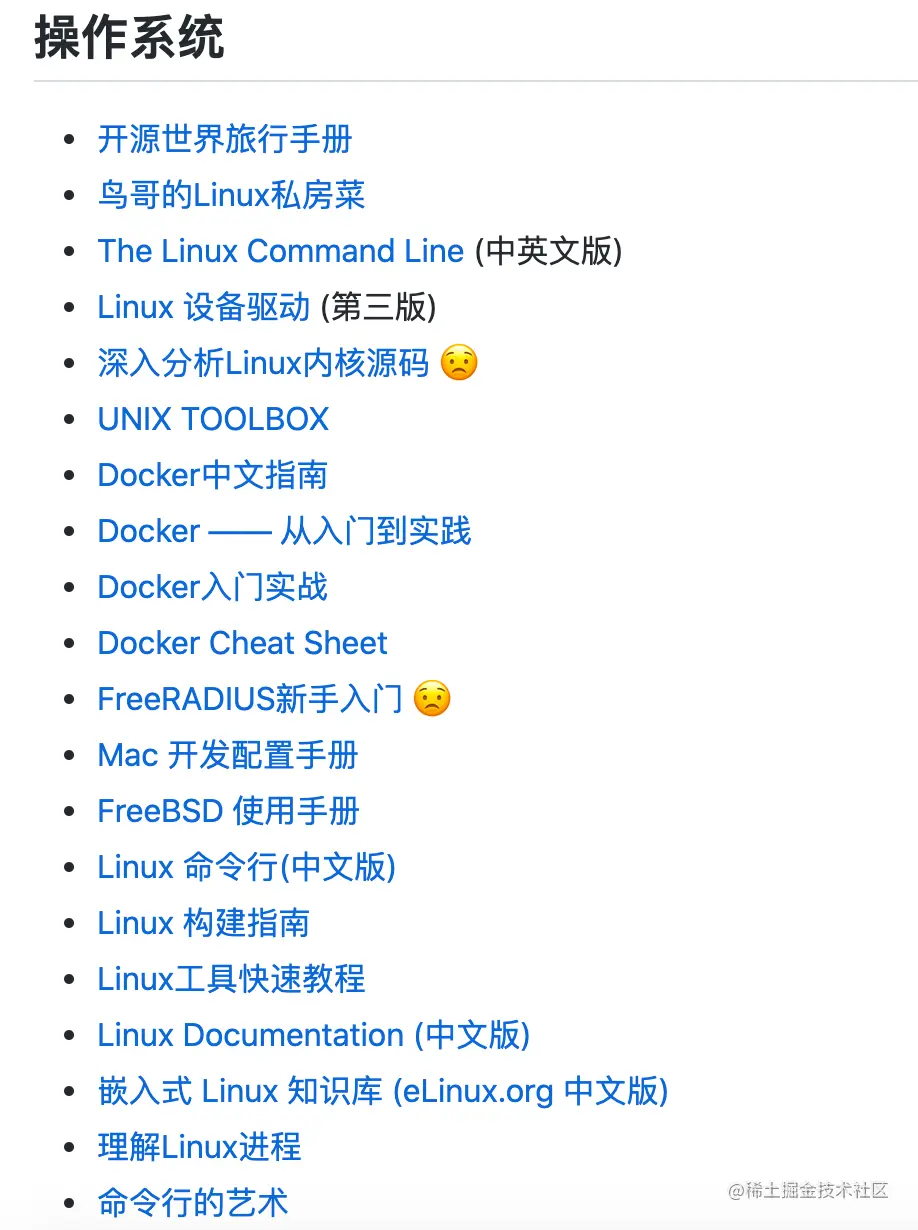Click the Linux 构建指南 link
Image resolution: width=918 pixels, height=1230 pixels.
coord(203,923)
